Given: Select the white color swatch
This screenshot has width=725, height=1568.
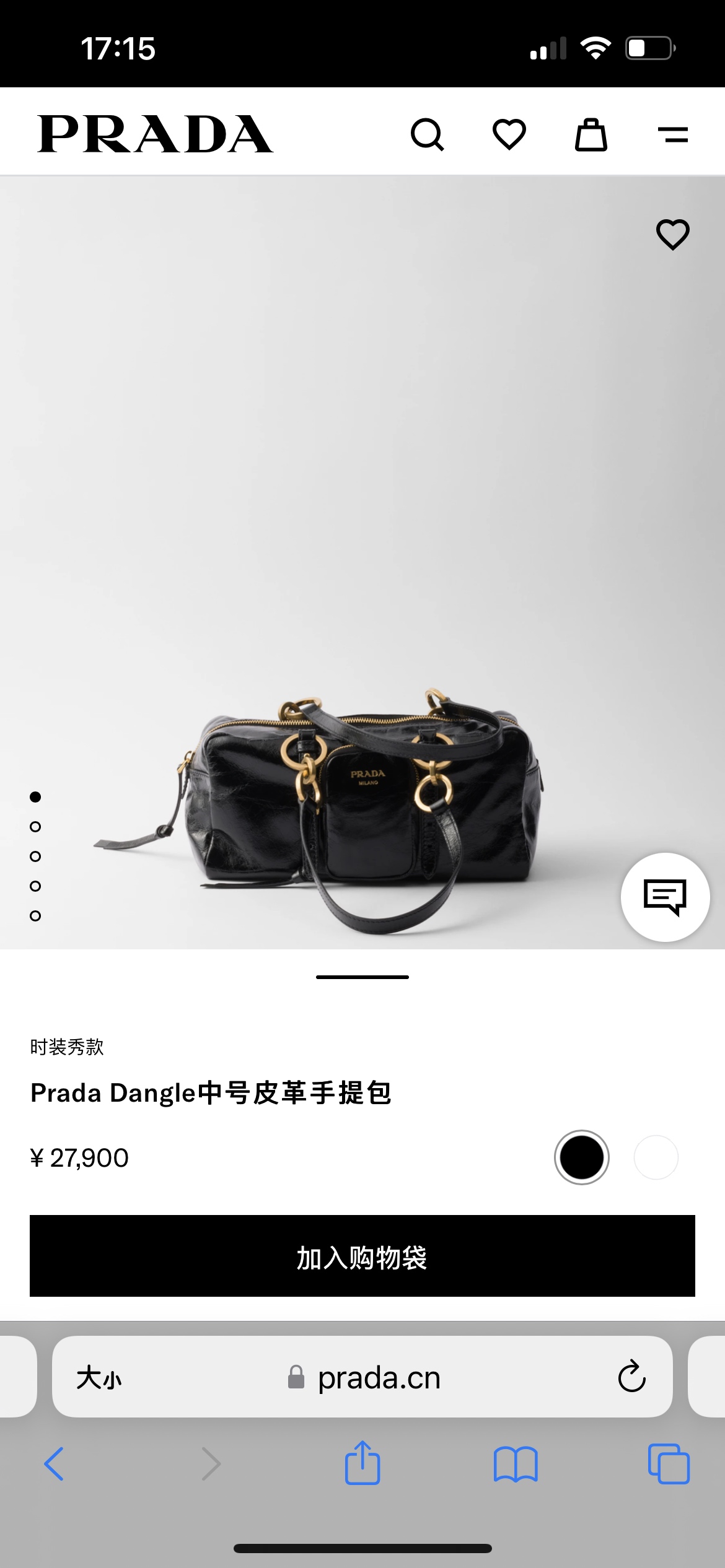Looking at the screenshot, I should click(x=656, y=1157).
